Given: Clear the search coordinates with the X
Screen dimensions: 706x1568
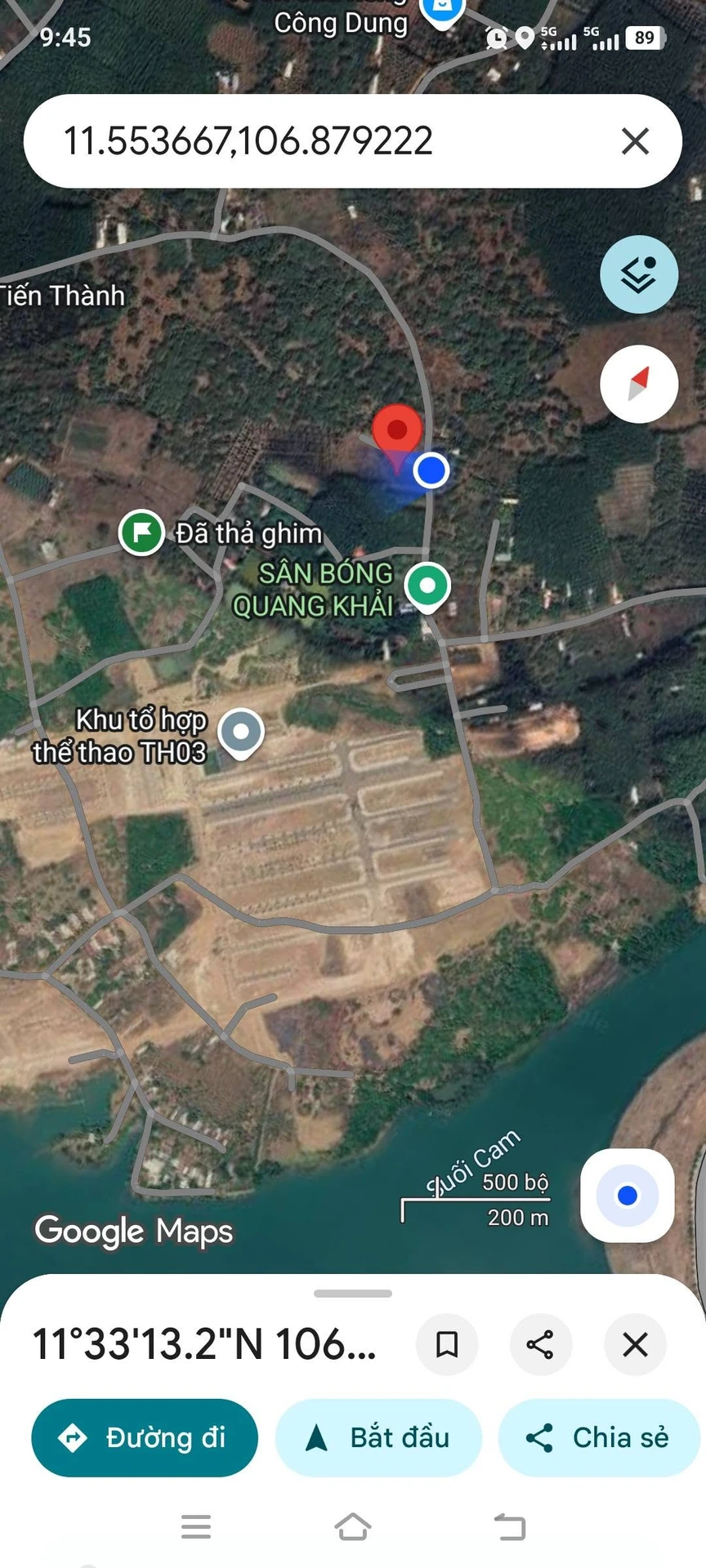Looking at the screenshot, I should [635, 141].
